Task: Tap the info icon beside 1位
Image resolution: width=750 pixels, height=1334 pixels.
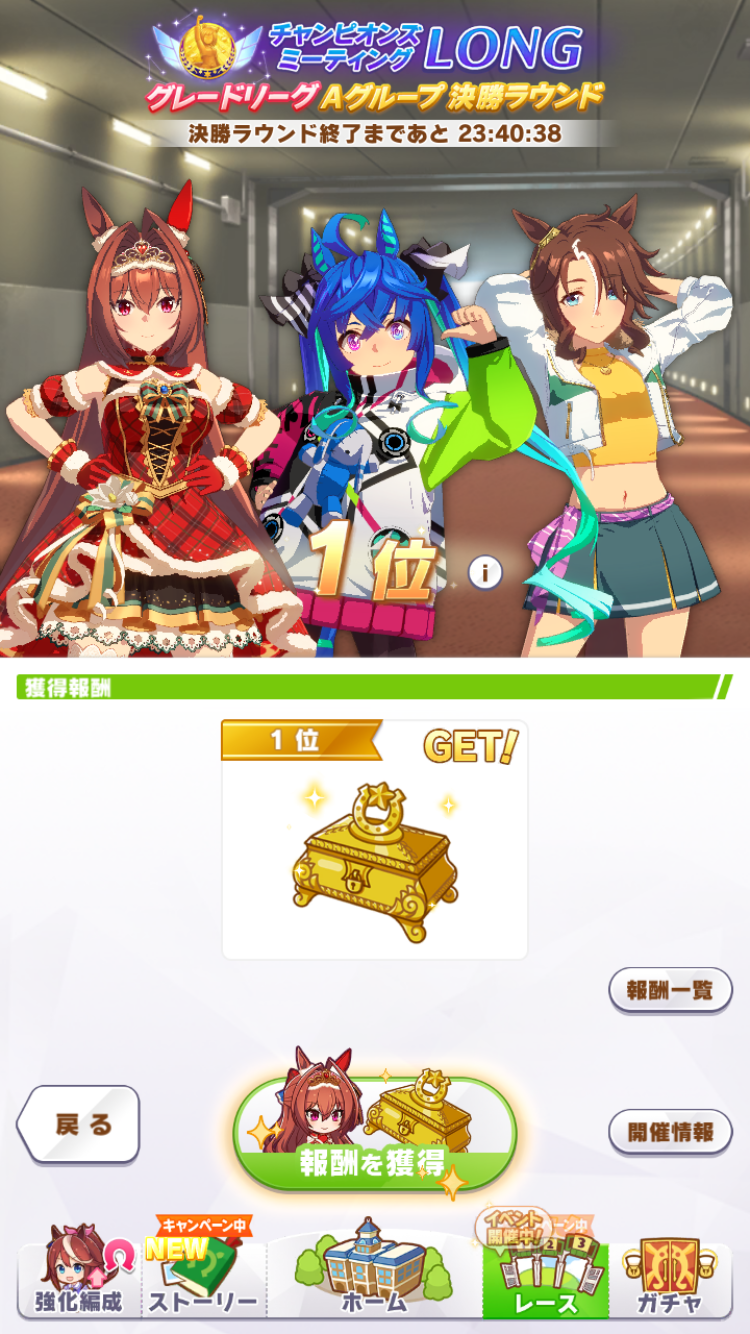Action: (x=485, y=572)
